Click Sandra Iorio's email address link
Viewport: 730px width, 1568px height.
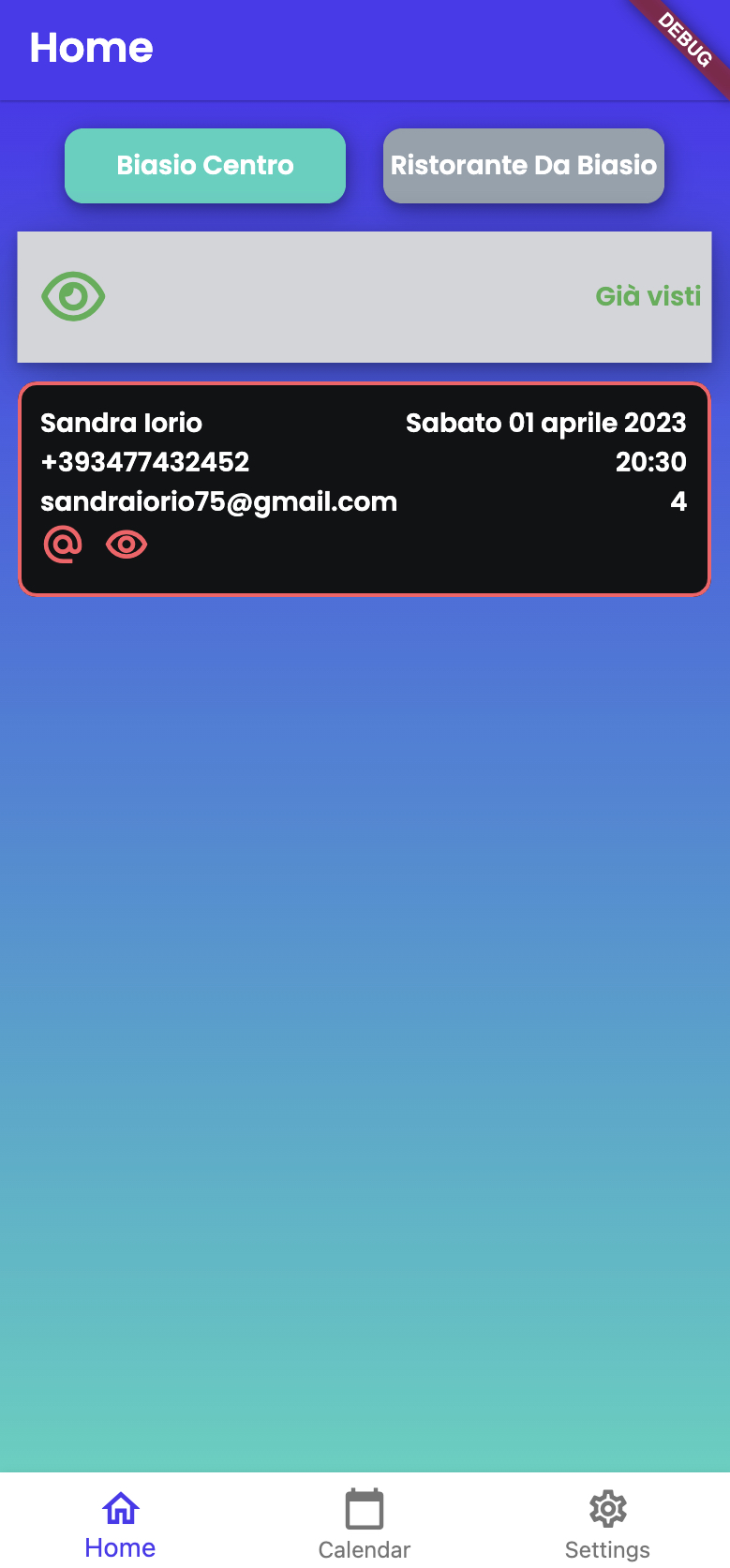click(x=218, y=502)
